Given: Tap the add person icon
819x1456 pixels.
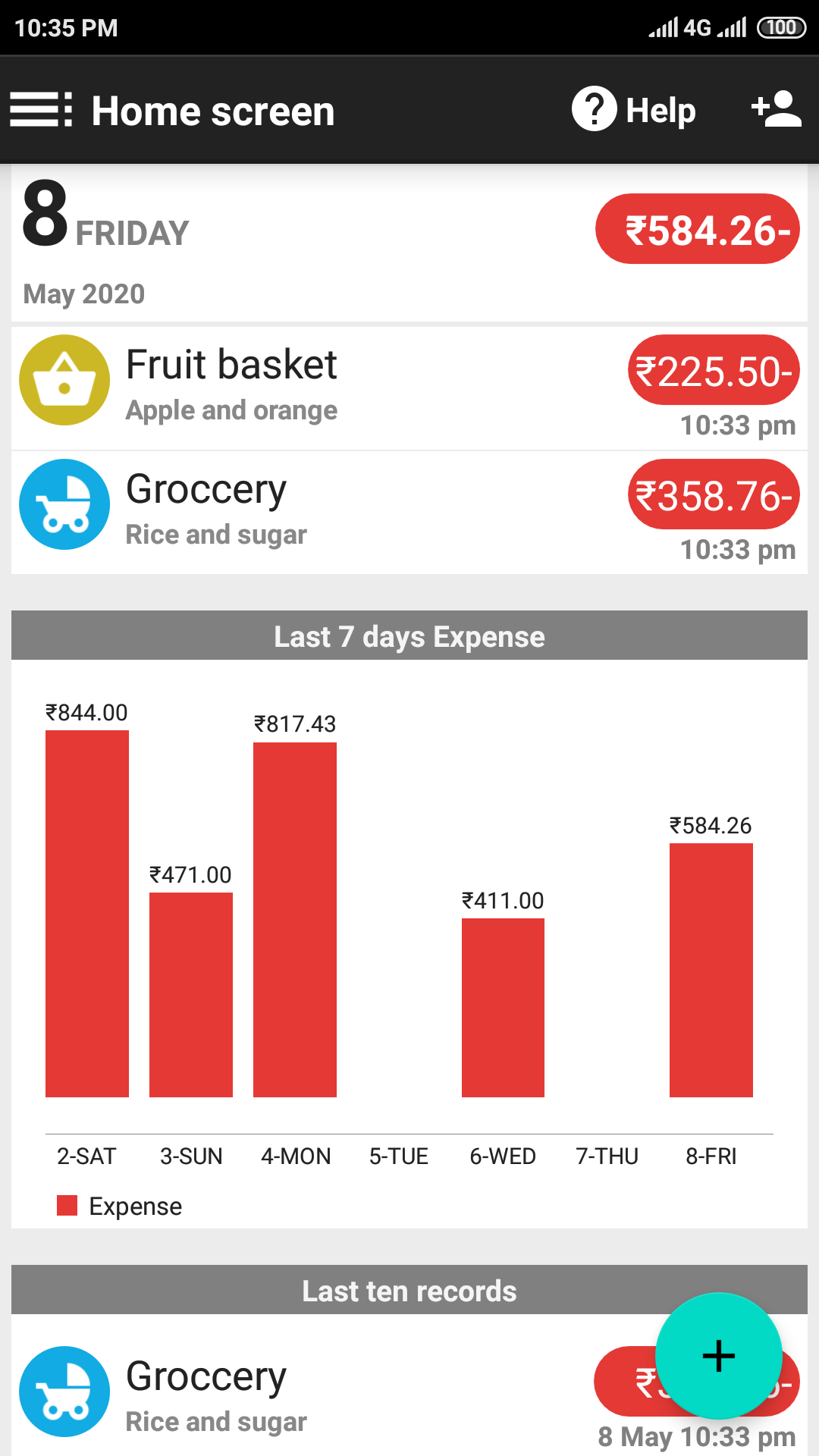Looking at the screenshot, I should click(x=776, y=110).
